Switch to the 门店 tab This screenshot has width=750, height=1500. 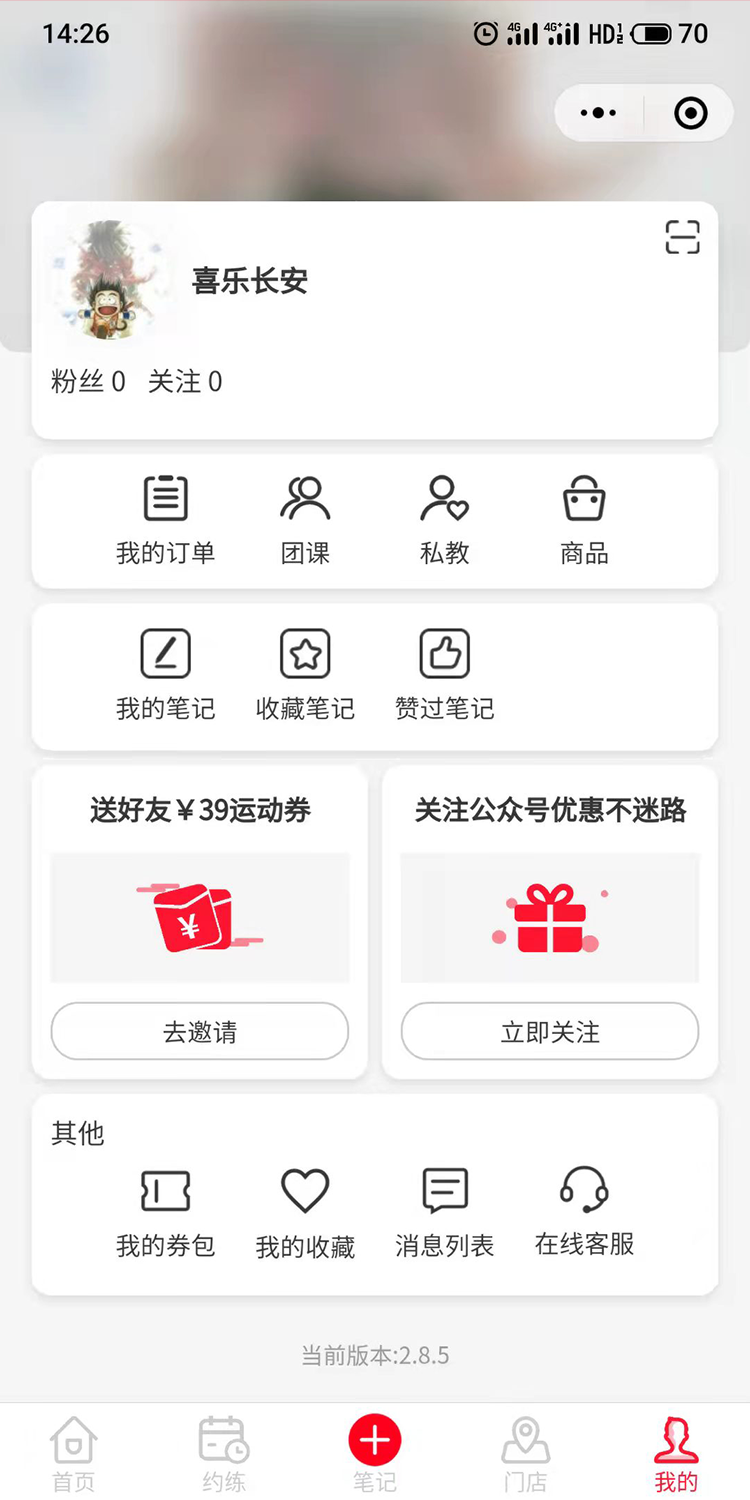525,1454
